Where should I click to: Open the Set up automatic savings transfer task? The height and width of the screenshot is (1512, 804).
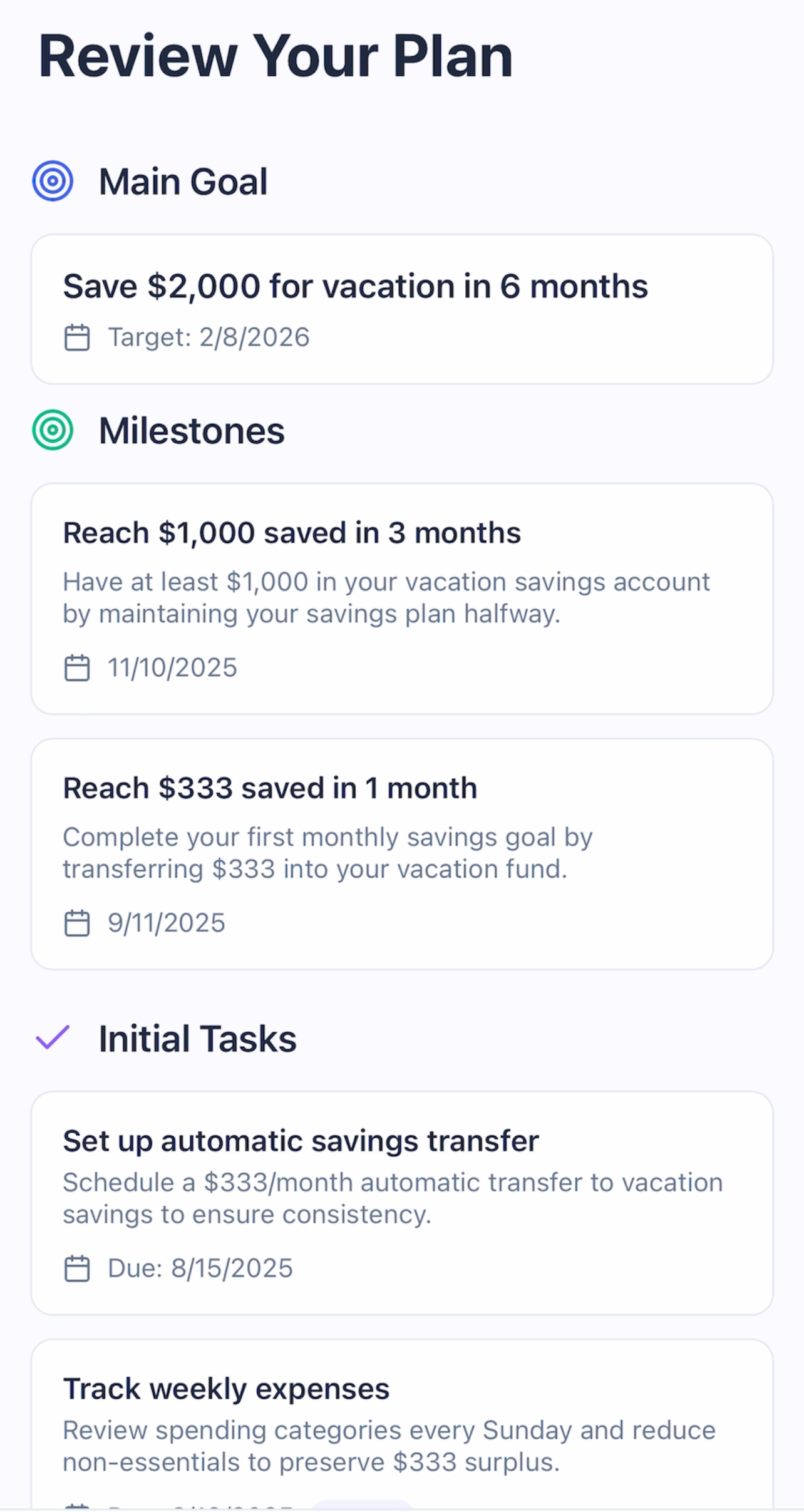point(402,1203)
